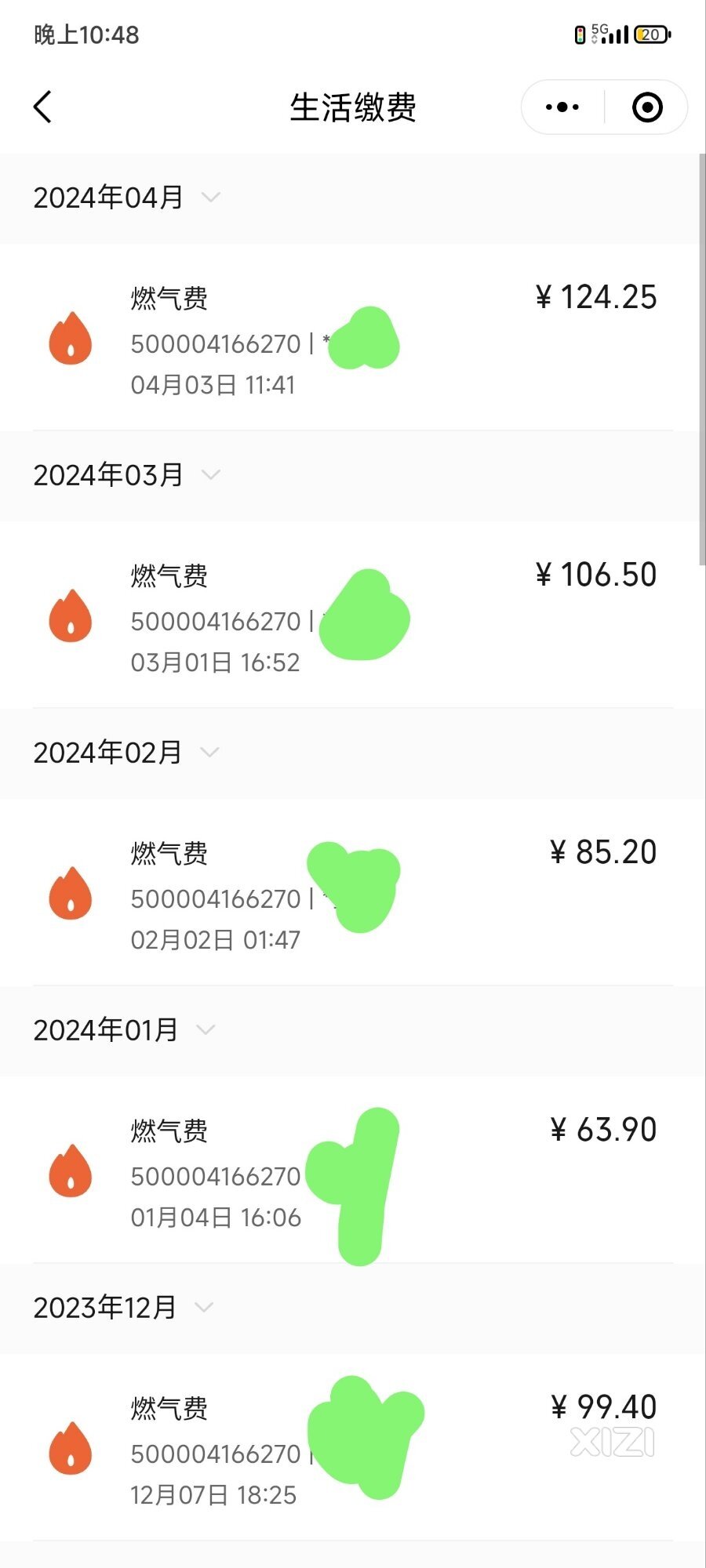Expand the 2023年12月 month selector

[123, 1307]
